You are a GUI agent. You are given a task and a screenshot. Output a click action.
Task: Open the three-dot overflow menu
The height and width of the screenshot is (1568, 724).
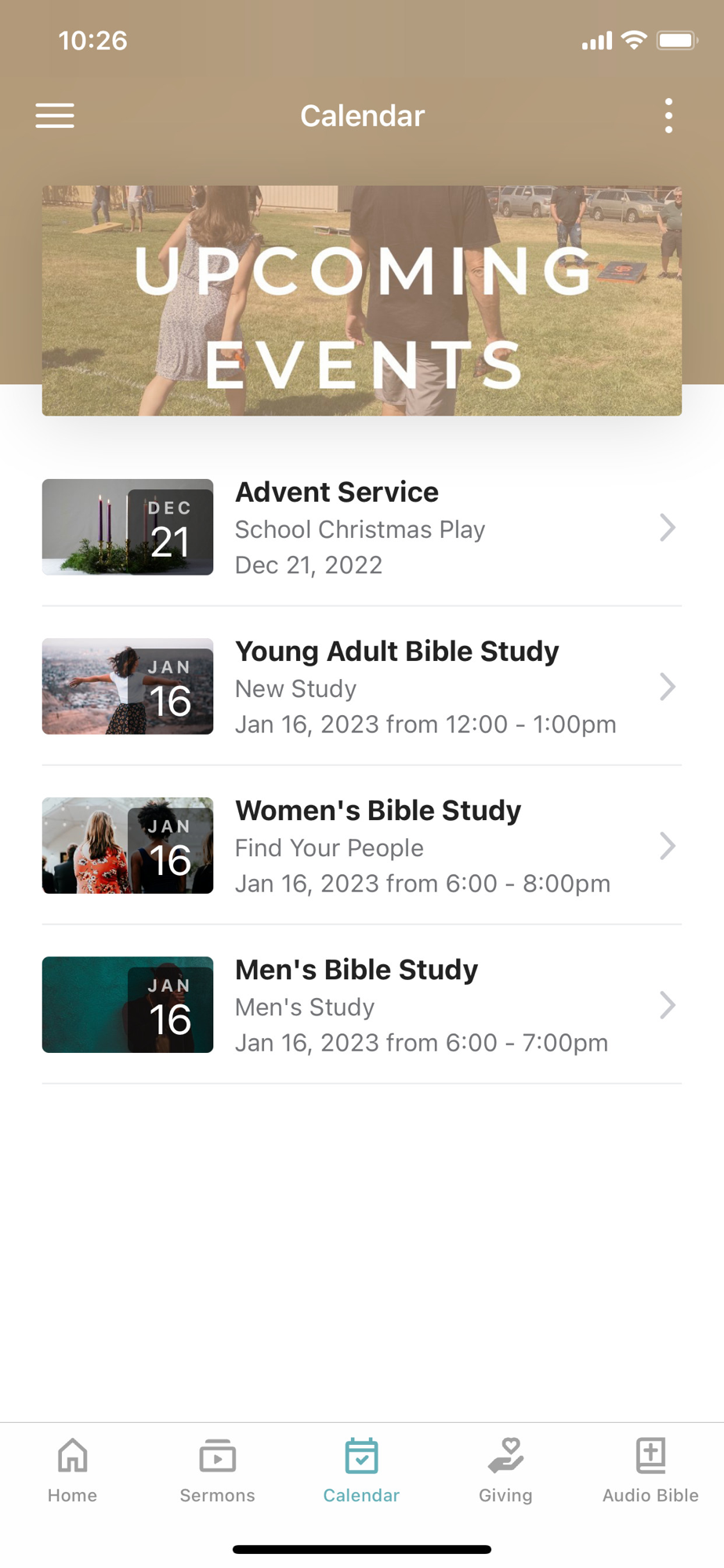pyautogui.click(x=668, y=116)
